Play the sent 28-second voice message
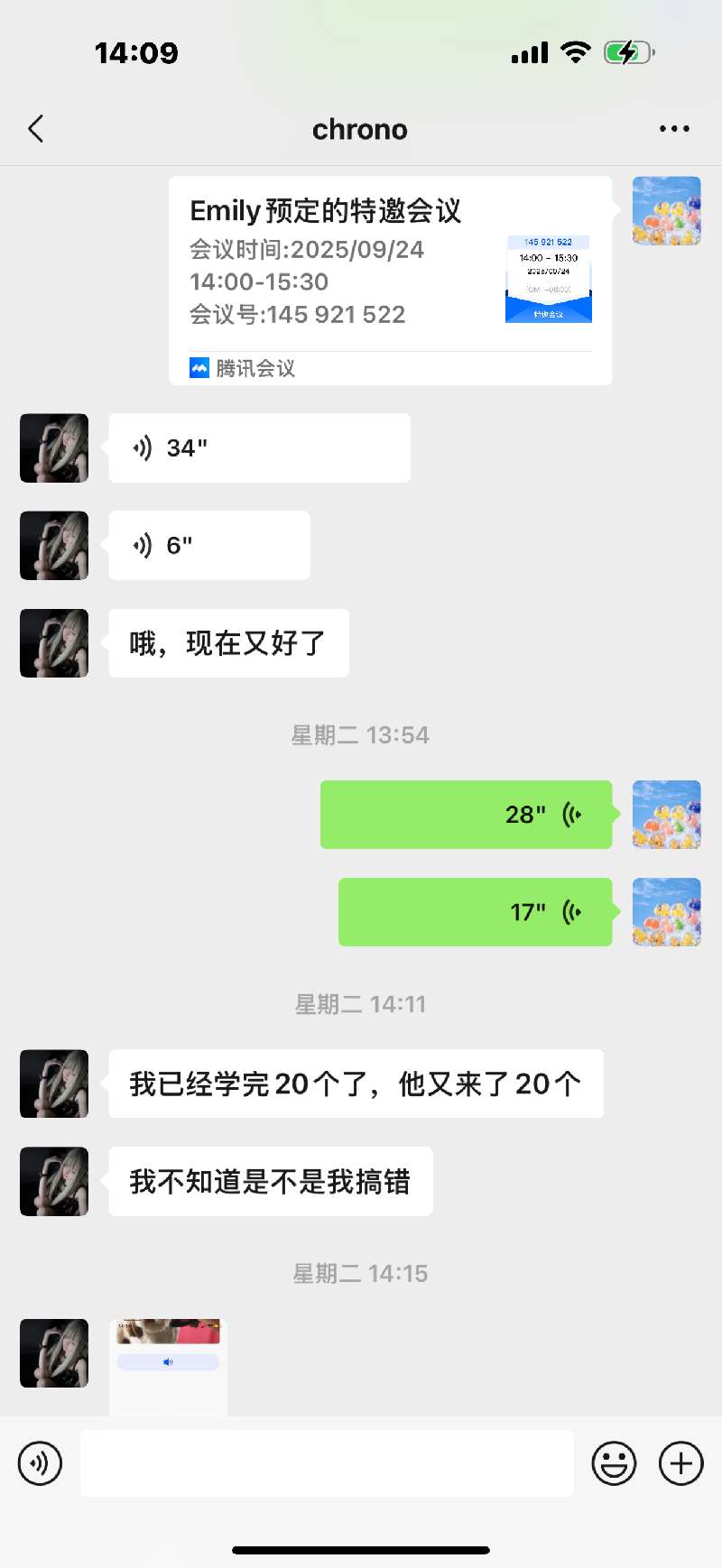 (x=466, y=815)
